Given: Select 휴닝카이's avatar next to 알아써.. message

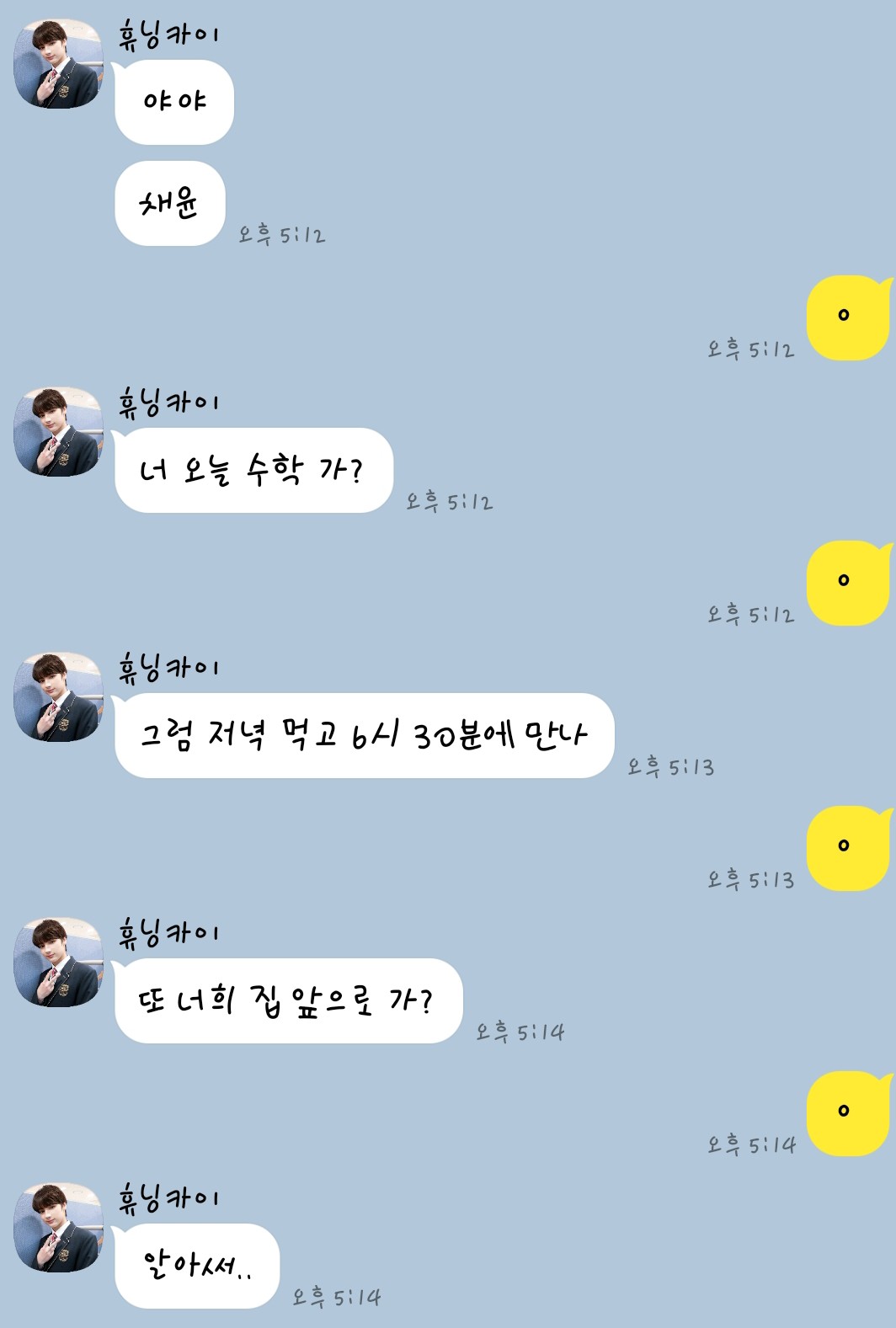Looking at the screenshot, I should [x=58, y=1227].
